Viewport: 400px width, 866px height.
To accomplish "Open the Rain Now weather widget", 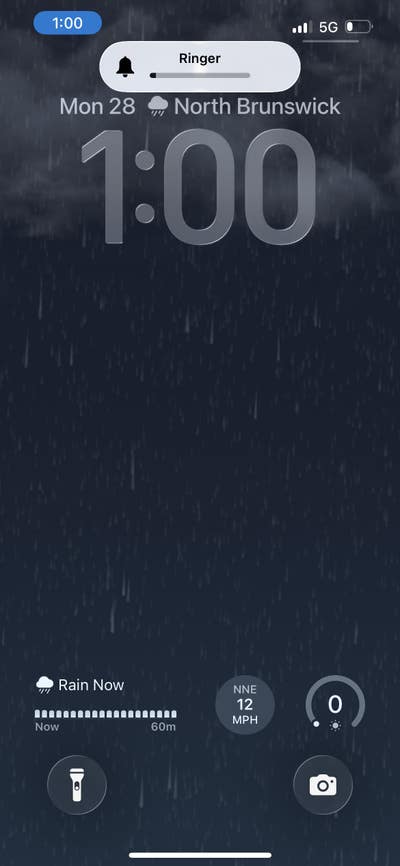I will tap(106, 704).
